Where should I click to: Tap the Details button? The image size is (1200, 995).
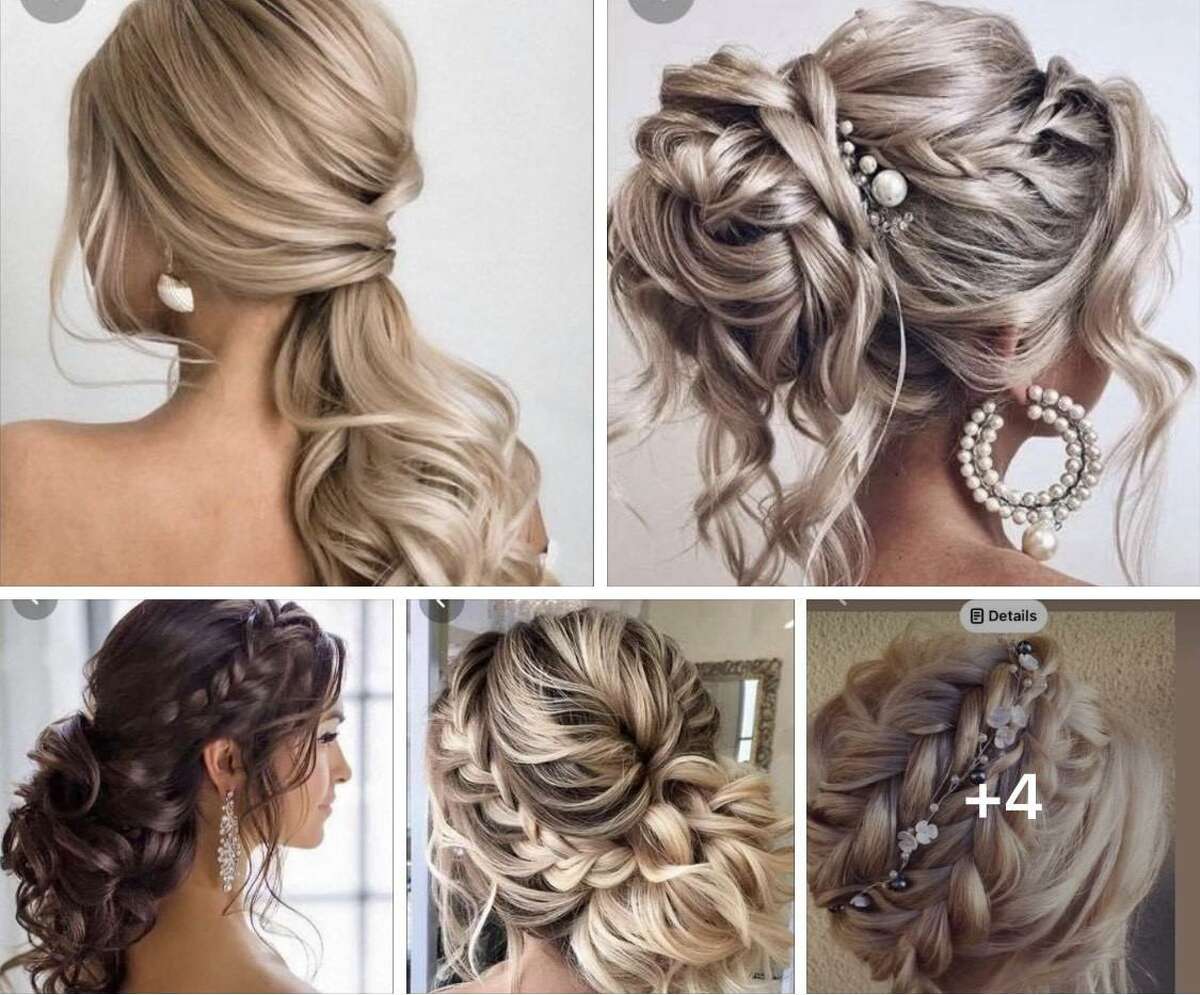pos(1003,616)
